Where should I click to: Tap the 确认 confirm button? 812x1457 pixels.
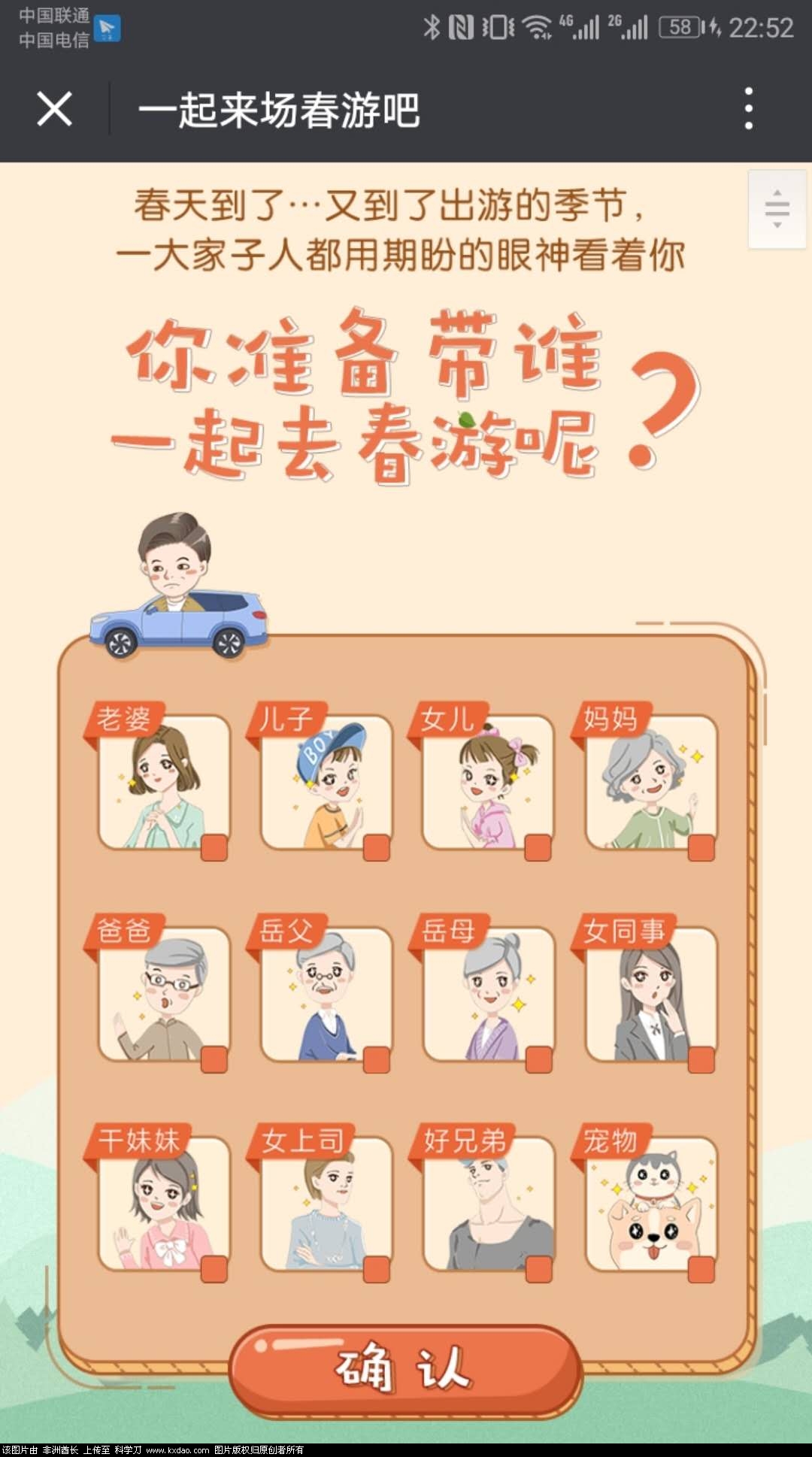coord(405,1371)
